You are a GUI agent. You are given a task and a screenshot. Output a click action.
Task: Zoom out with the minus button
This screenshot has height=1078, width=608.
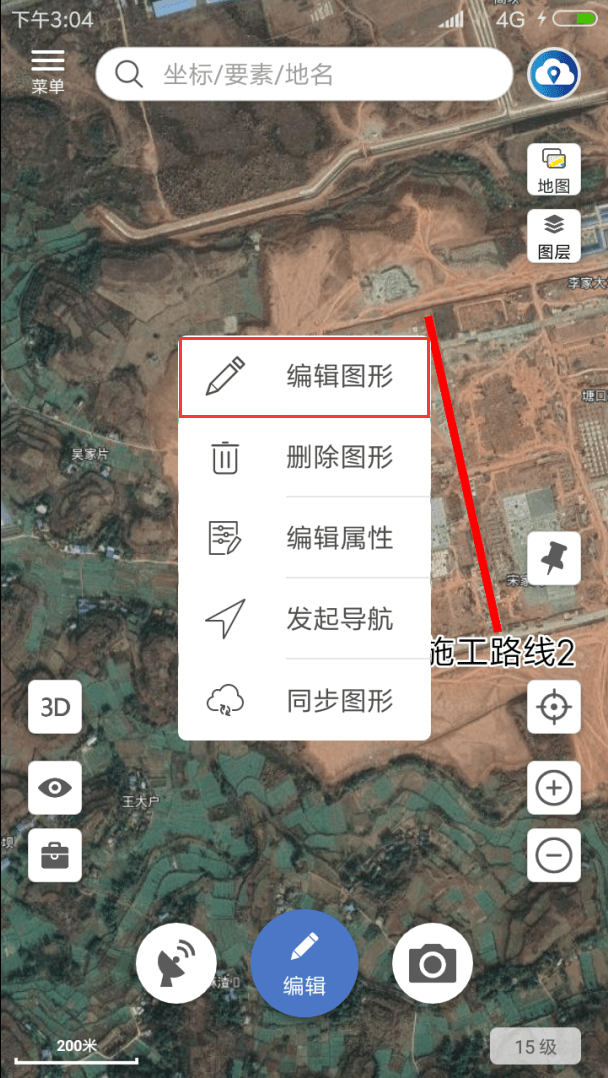pos(554,855)
